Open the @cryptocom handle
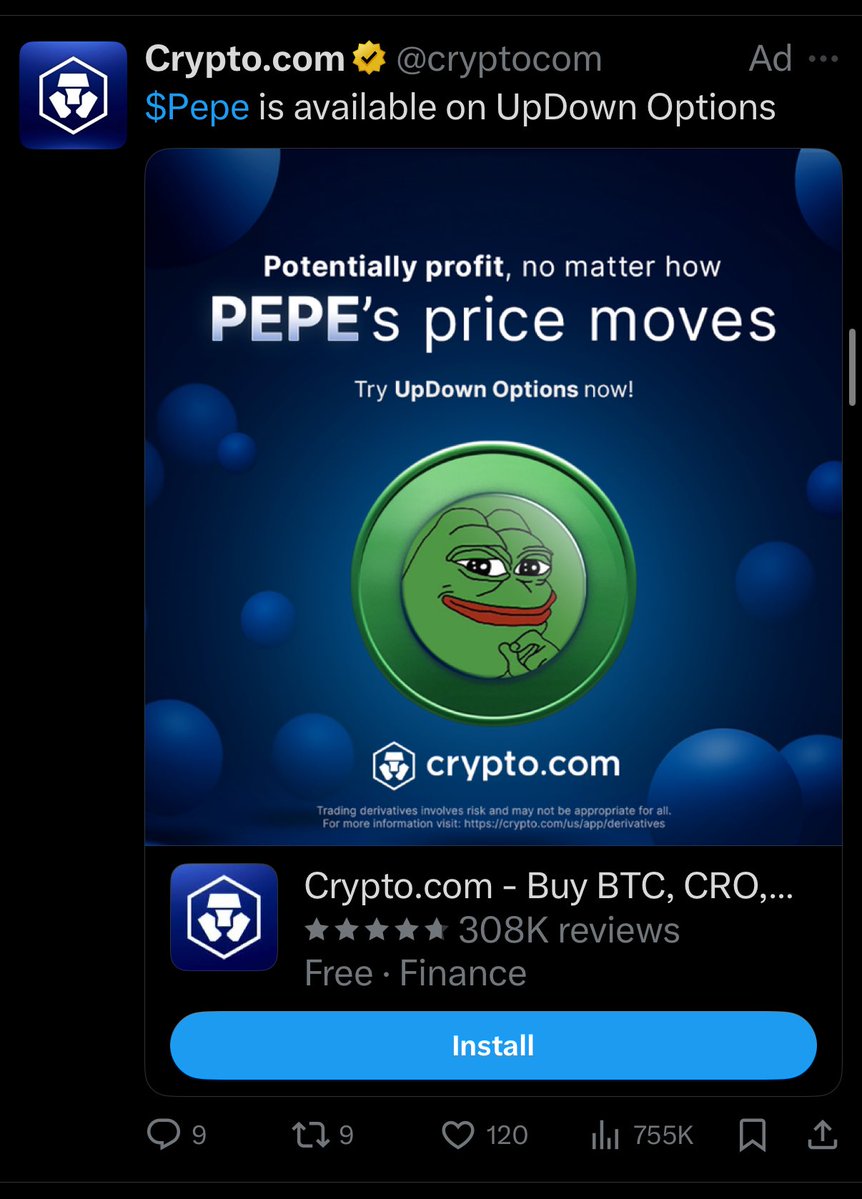 click(499, 59)
